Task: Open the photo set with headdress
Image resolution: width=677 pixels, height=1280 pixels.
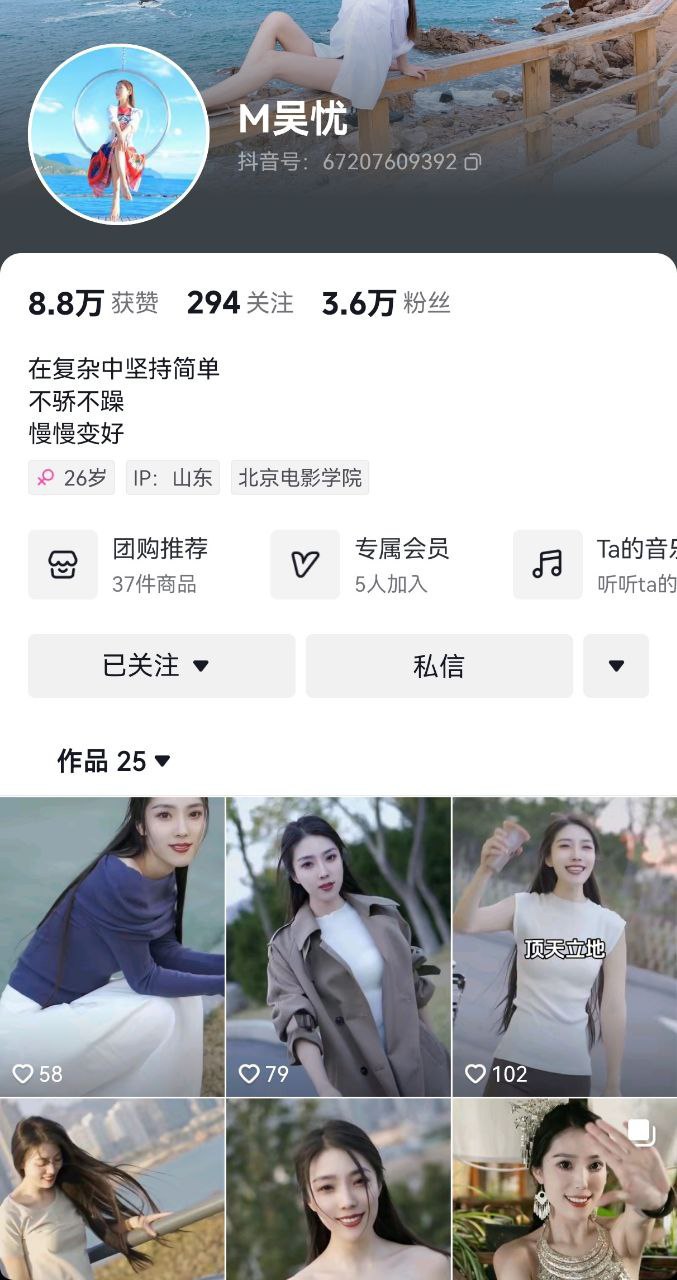Action: click(x=564, y=1190)
